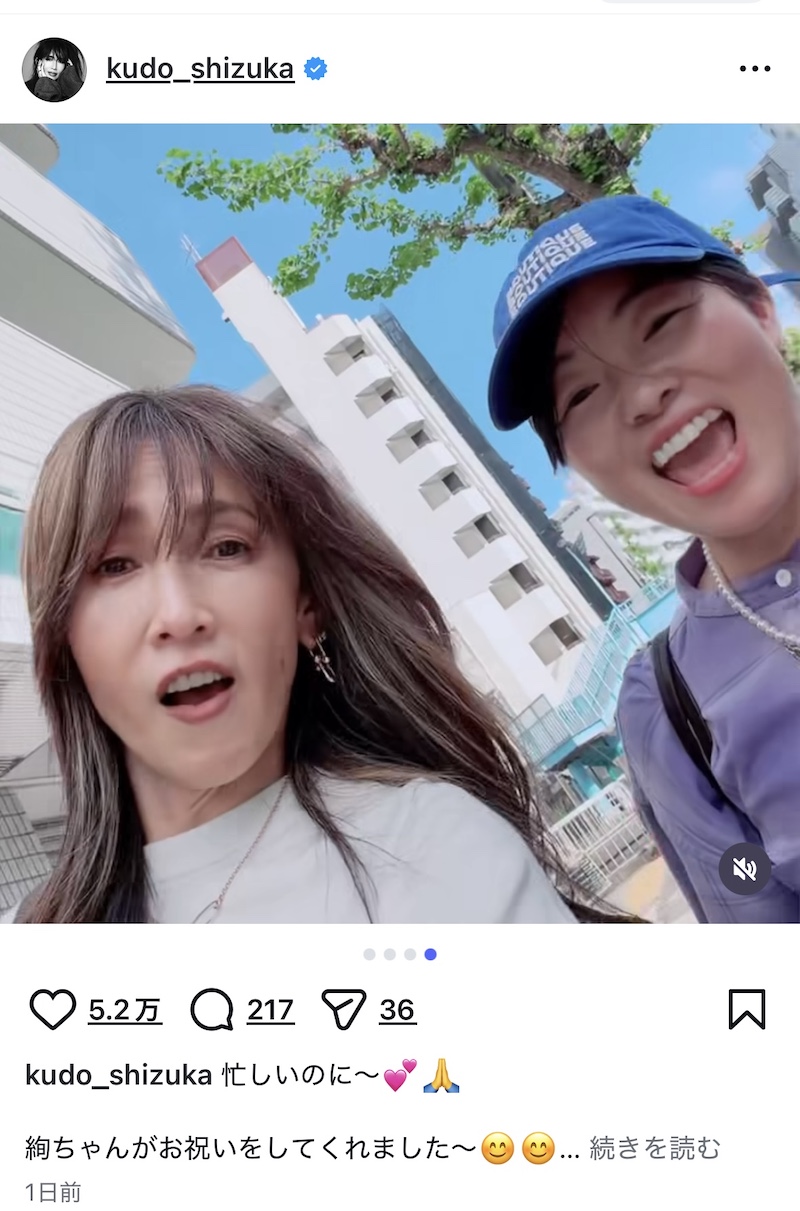View the 217 comments
The width and height of the screenshot is (800, 1211).
pos(270,1010)
